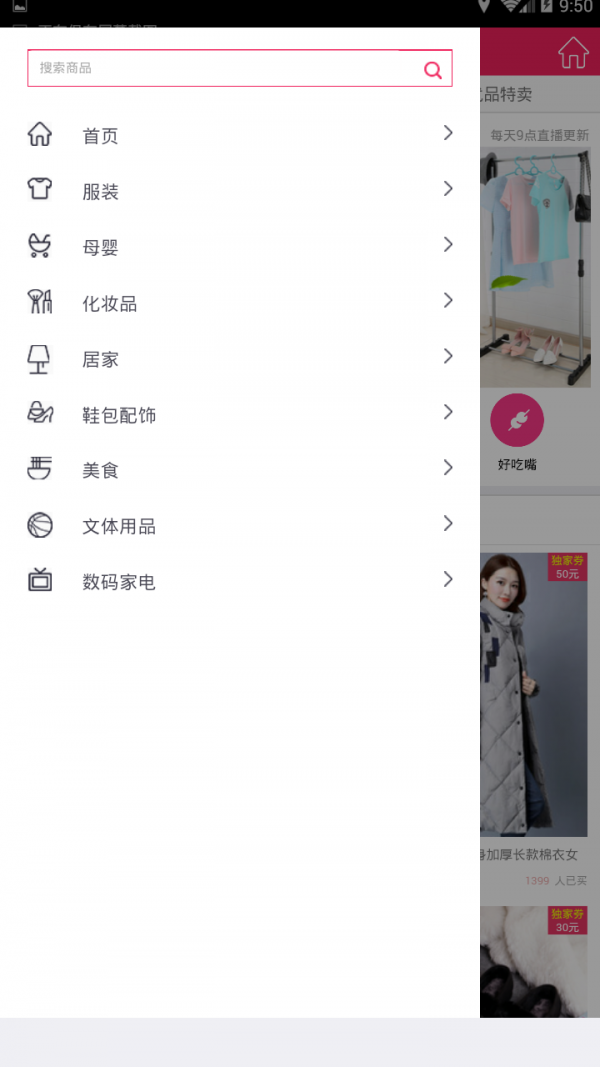The width and height of the screenshot is (600, 1067).
Task: Open the 居家 category
Action: [240, 359]
